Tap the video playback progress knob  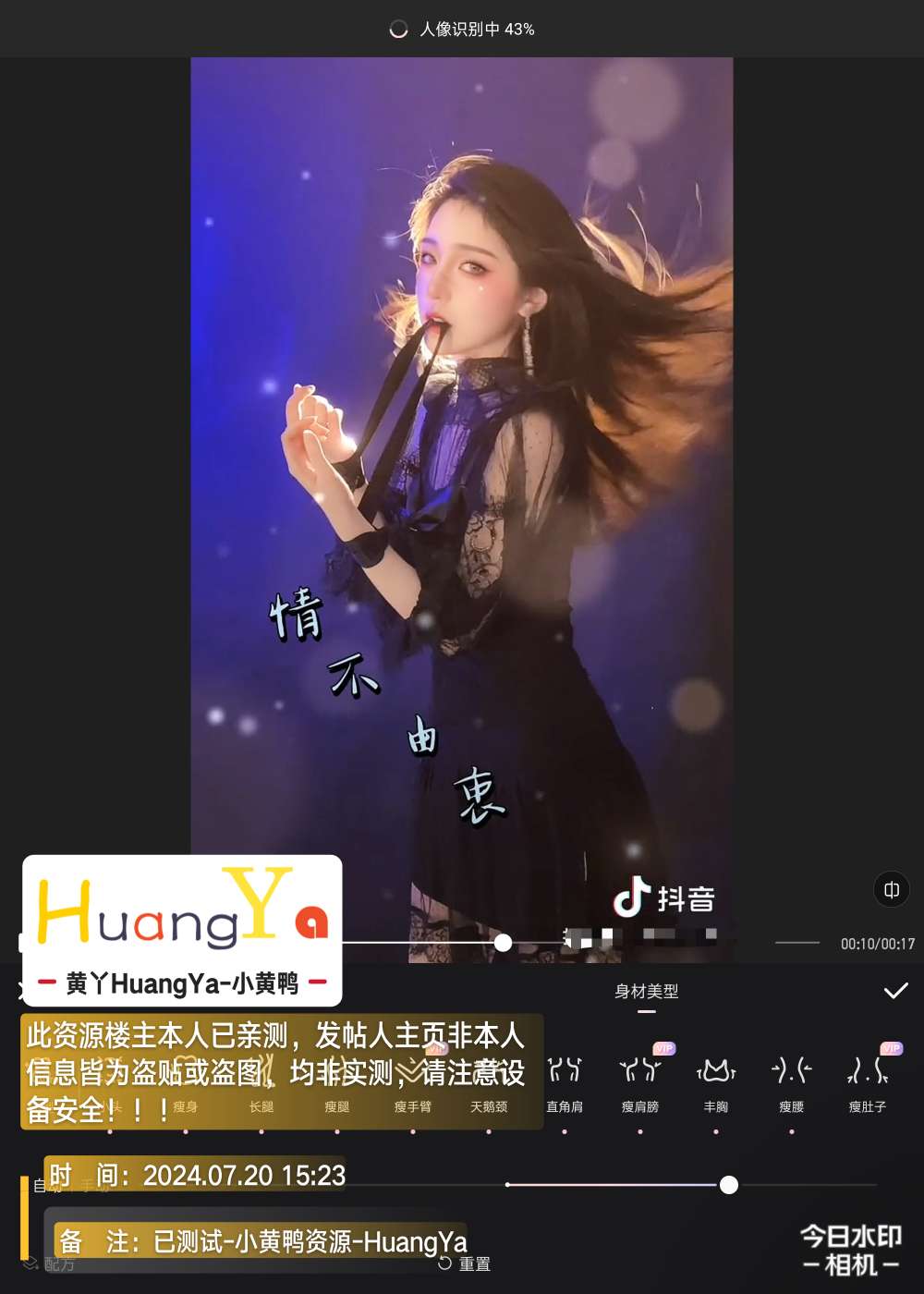503,943
